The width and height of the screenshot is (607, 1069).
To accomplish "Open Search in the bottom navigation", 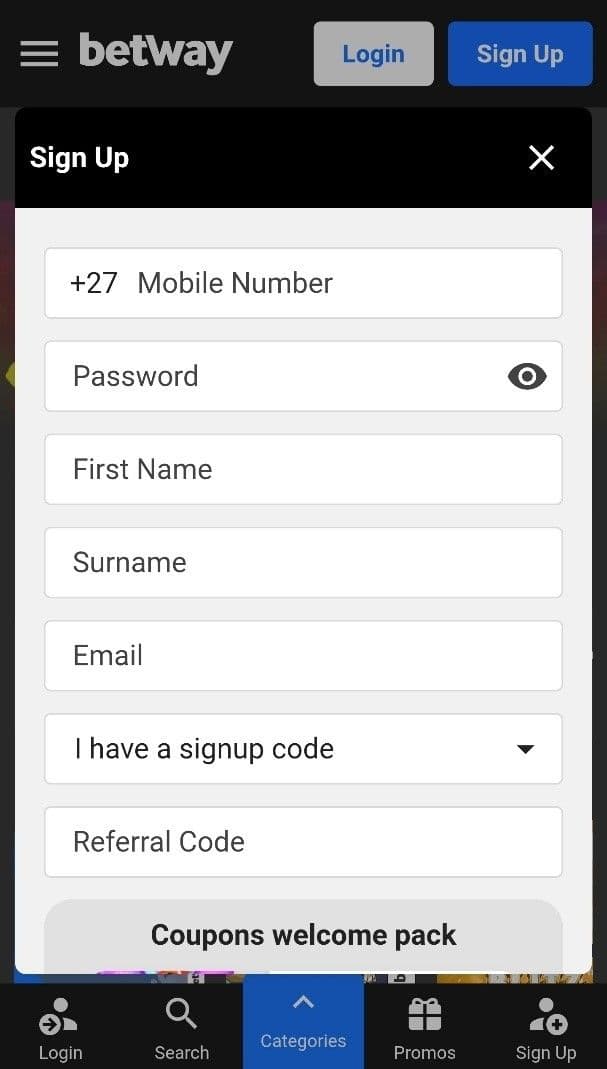I will 182,1028.
